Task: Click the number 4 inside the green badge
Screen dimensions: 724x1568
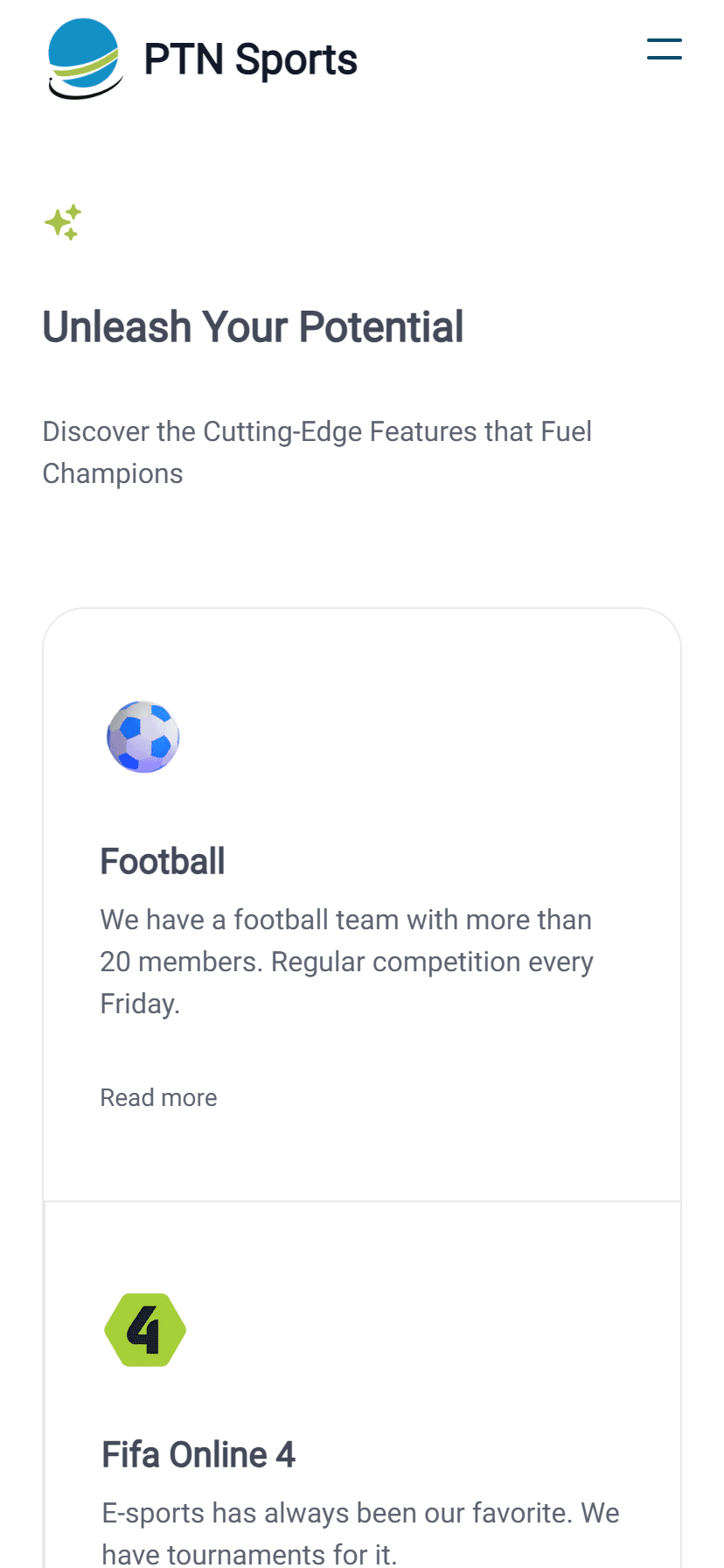Action: pyautogui.click(x=145, y=1329)
